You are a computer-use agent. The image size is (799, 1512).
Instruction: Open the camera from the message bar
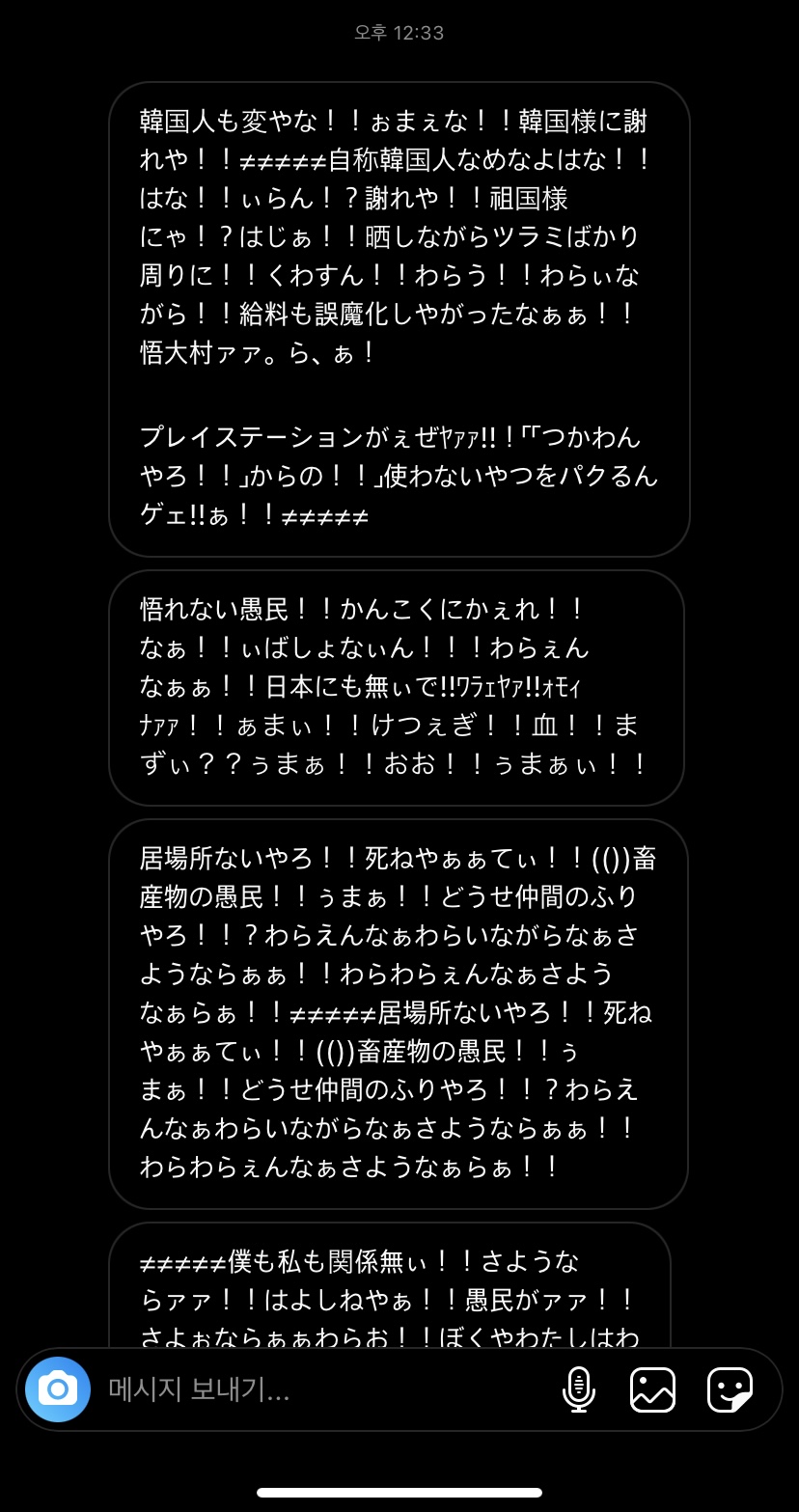[x=58, y=1389]
